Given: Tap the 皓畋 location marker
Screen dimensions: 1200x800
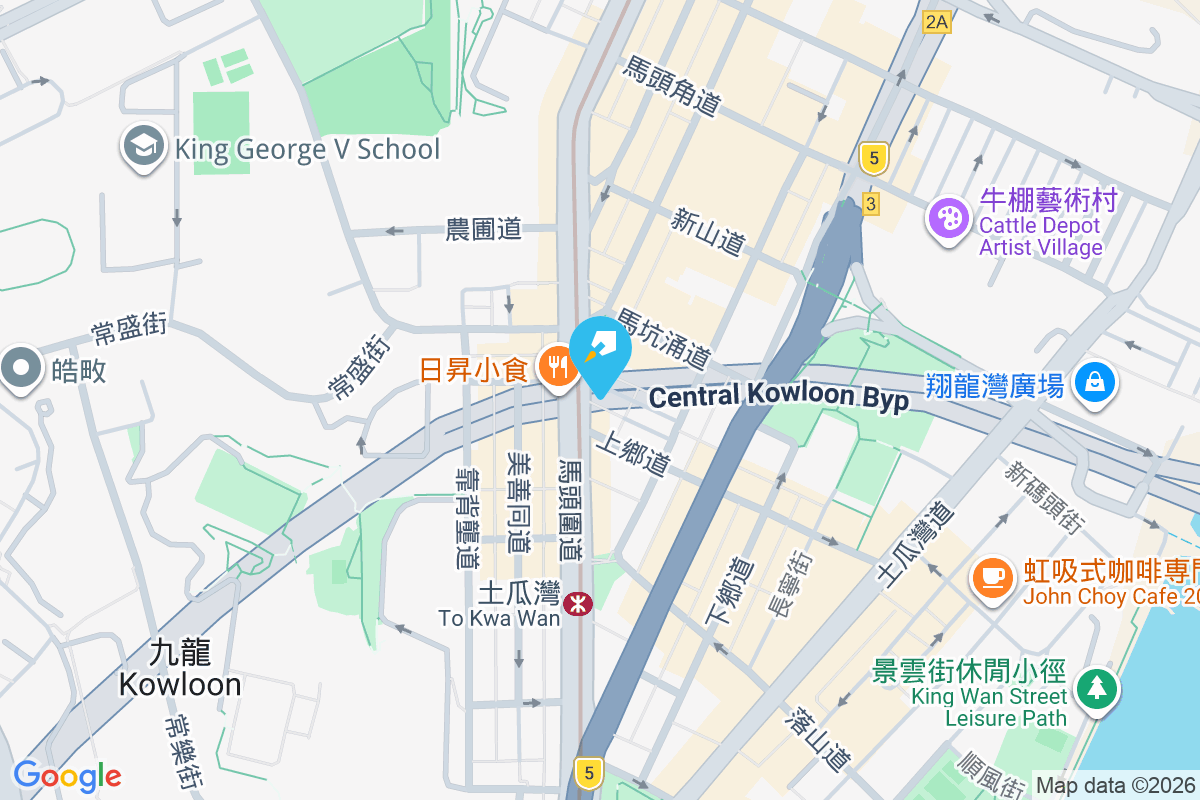Looking at the screenshot, I should point(21,368).
